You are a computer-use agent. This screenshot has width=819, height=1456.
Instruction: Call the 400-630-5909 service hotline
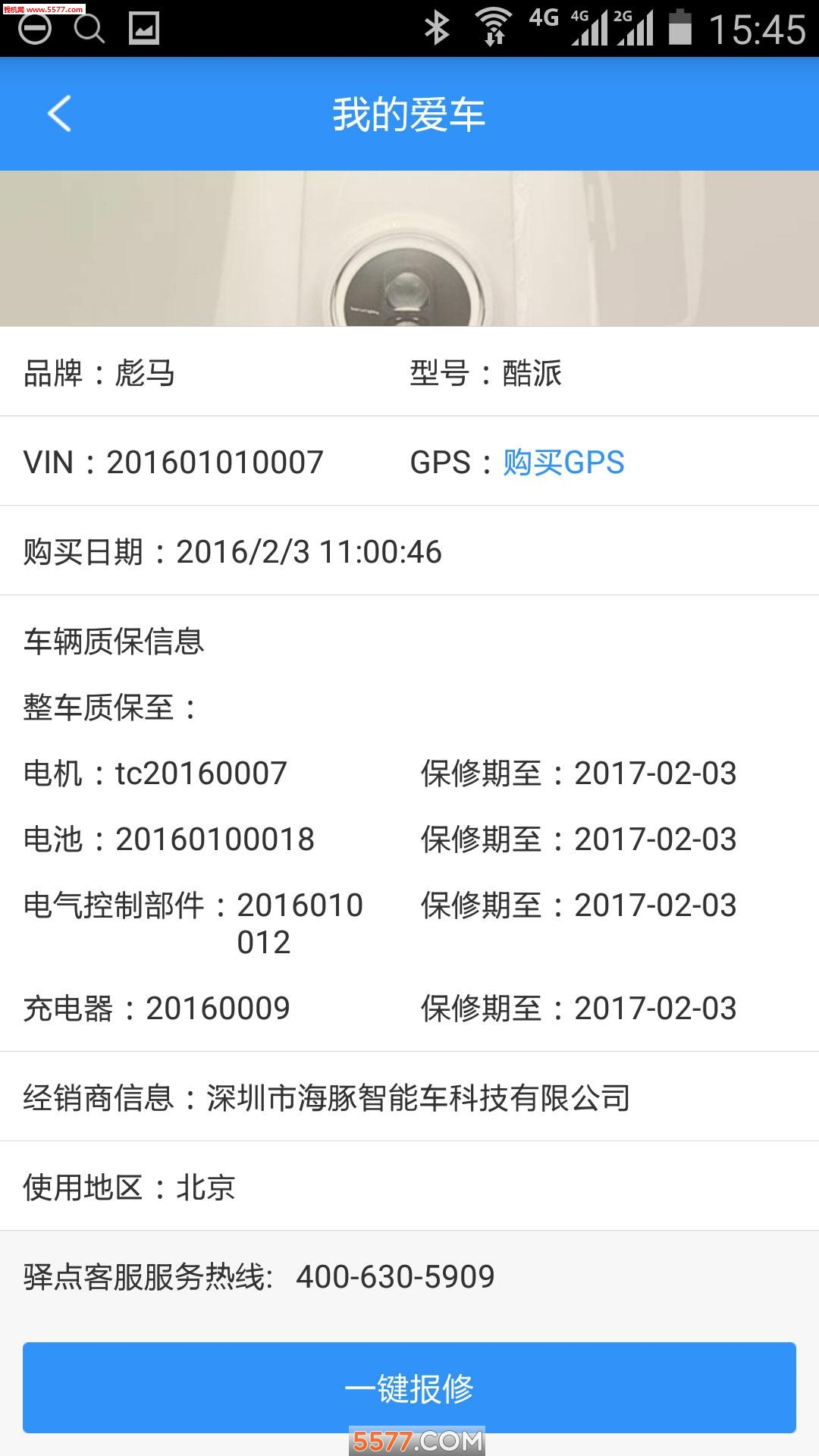tap(394, 1275)
